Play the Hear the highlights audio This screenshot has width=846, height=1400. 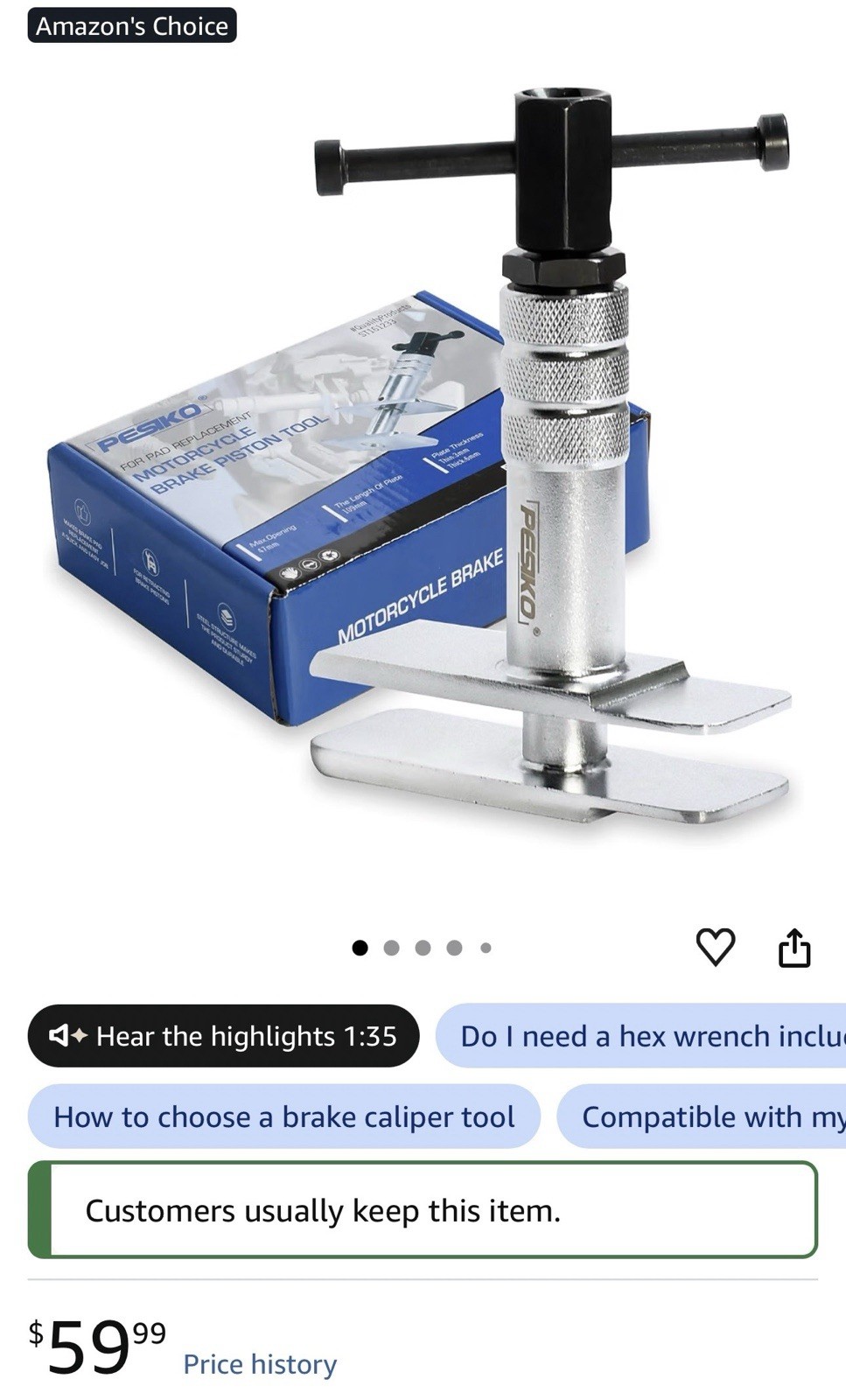tap(223, 1036)
